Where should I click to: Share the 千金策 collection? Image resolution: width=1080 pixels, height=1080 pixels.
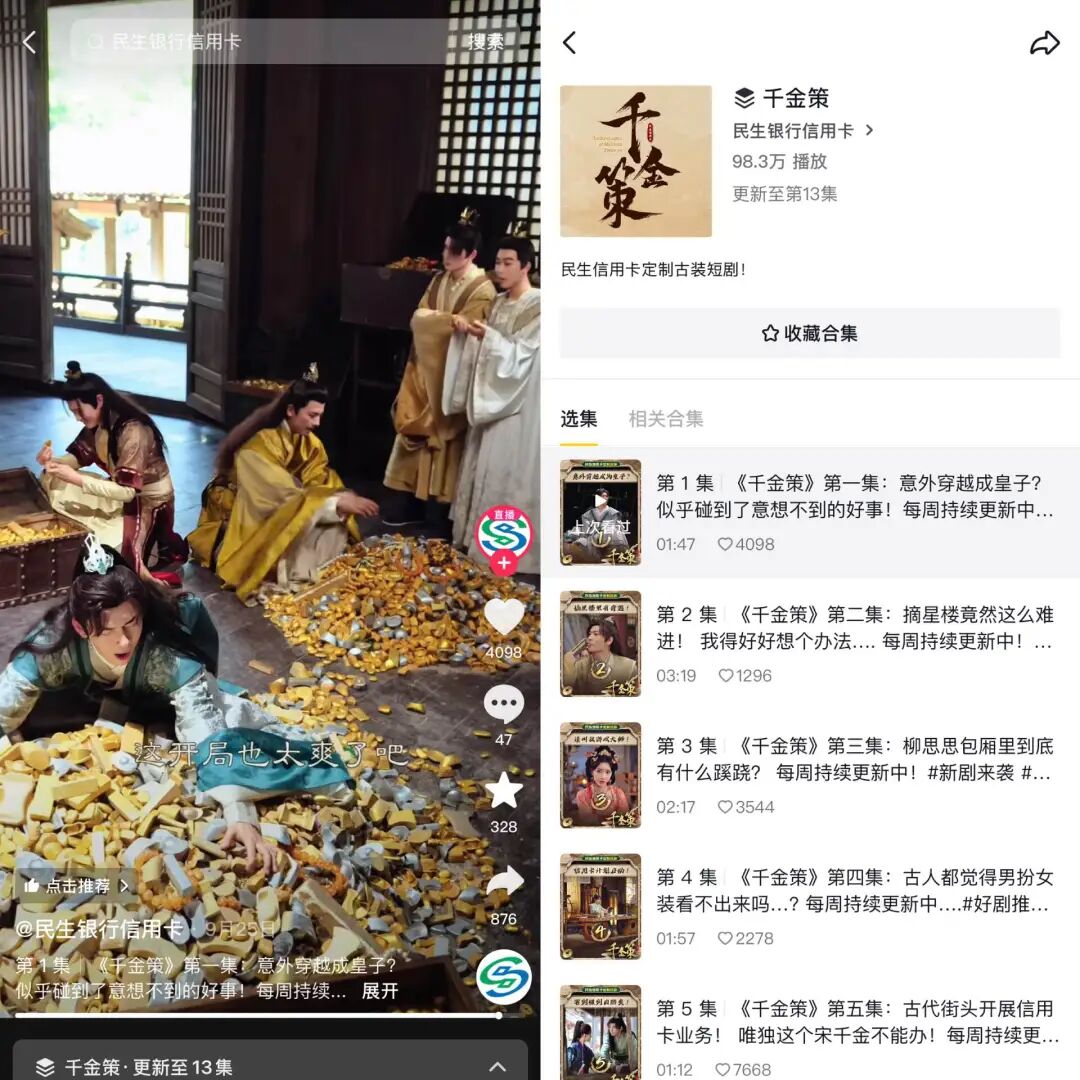tap(1044, 43)
